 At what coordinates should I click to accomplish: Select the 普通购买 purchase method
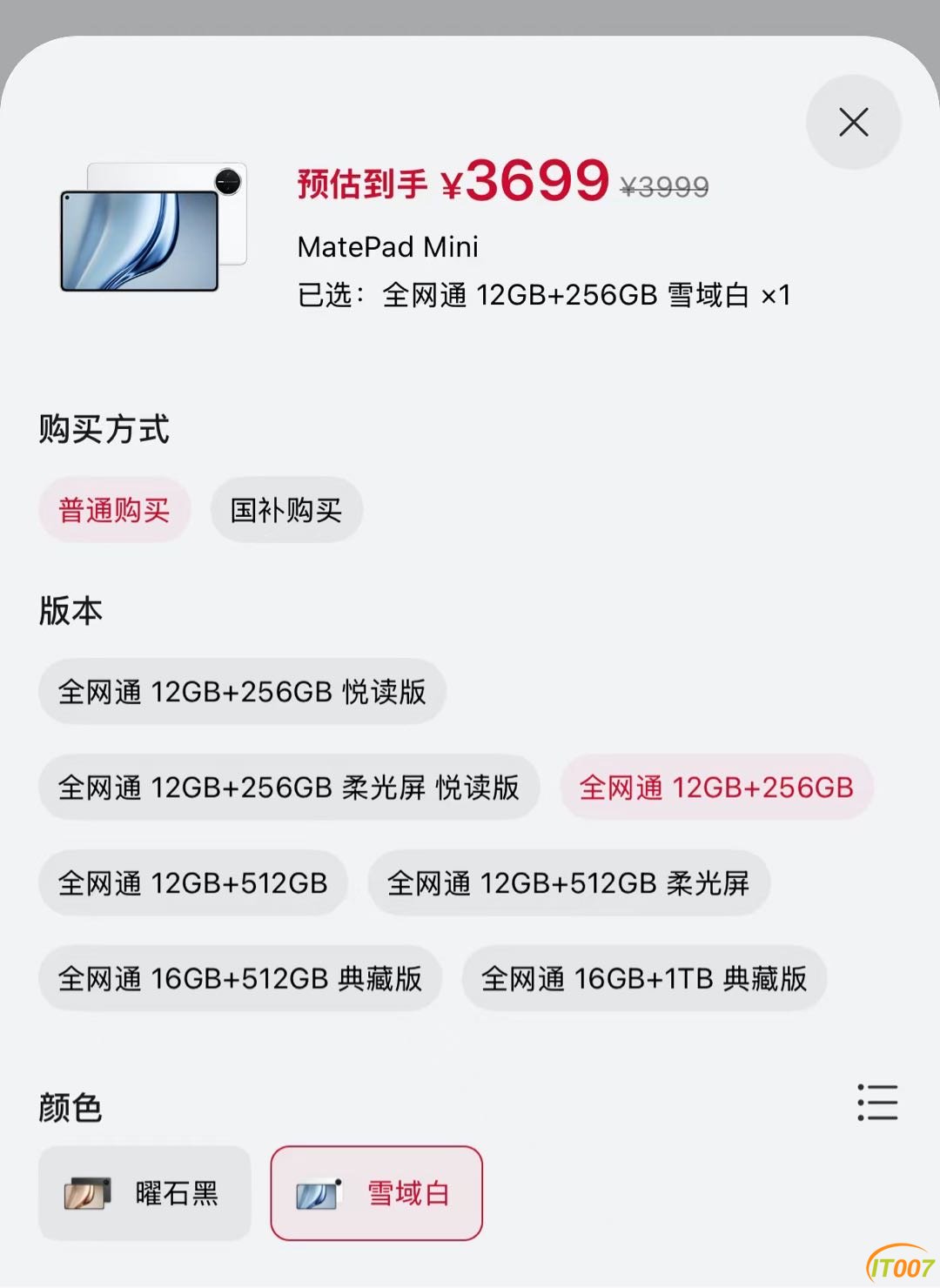pyautogui.click(x=114, y=510)
